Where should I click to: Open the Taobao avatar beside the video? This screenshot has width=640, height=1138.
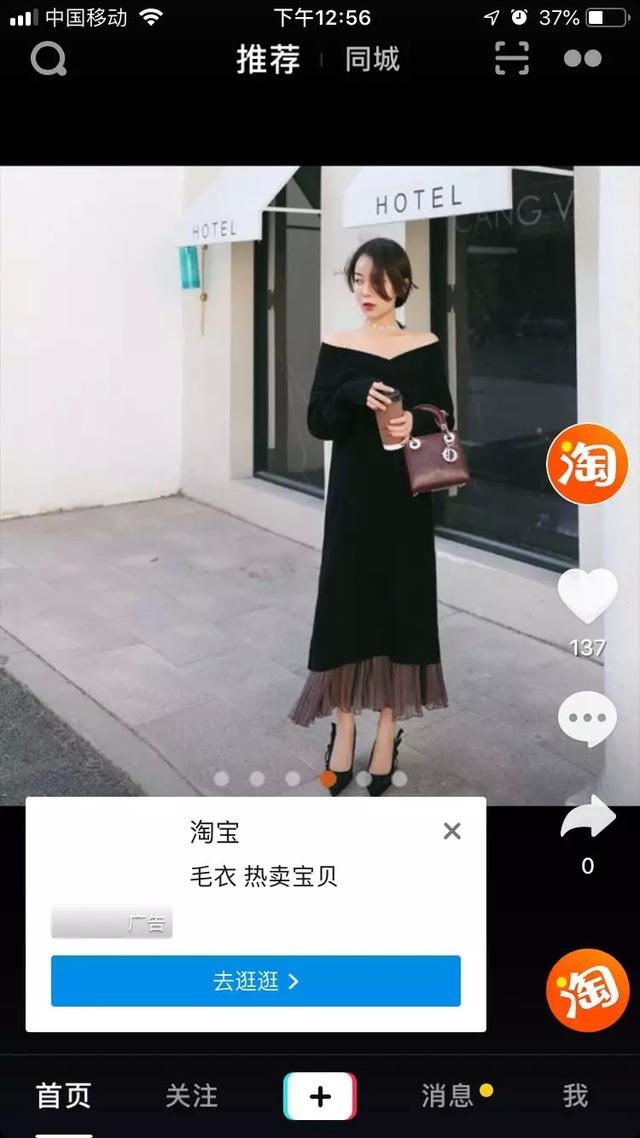(587, 464)
